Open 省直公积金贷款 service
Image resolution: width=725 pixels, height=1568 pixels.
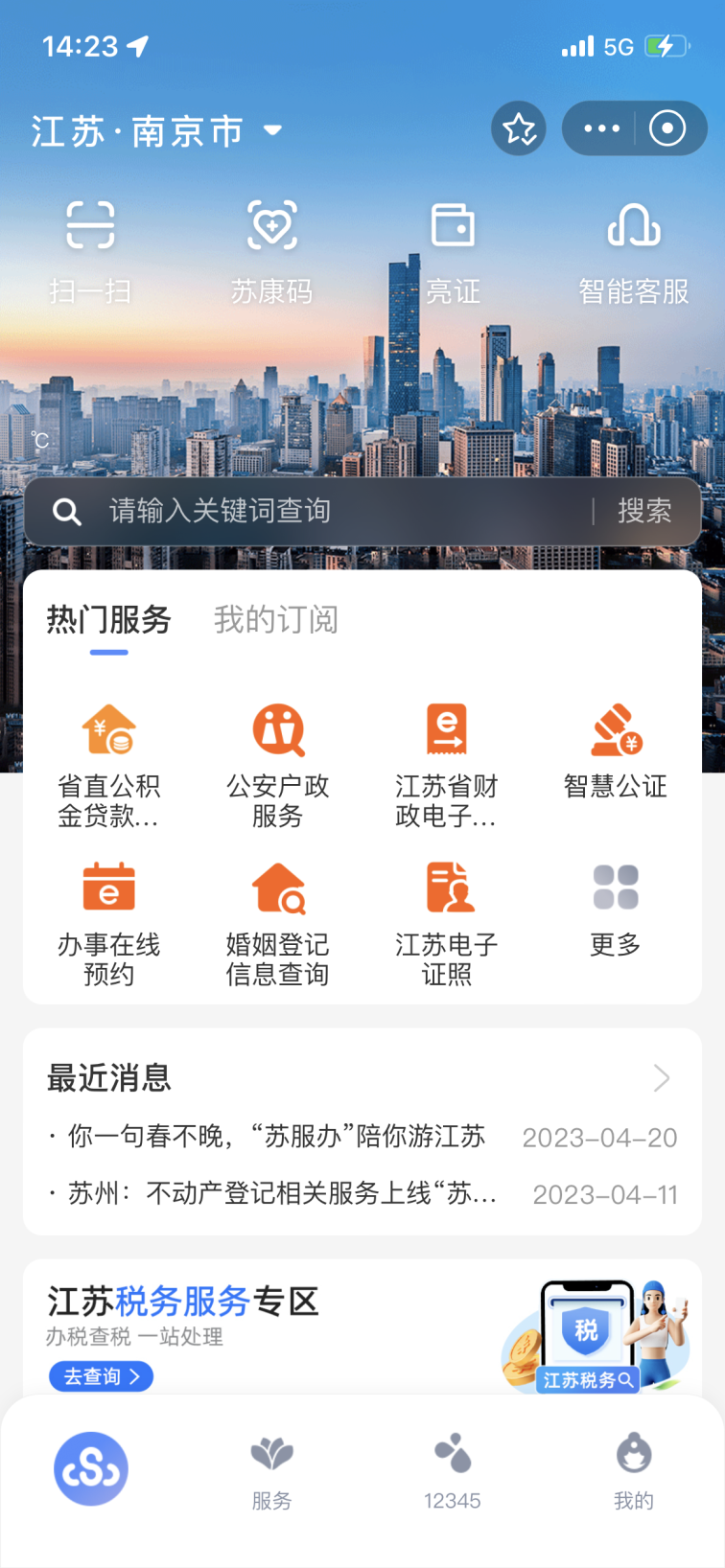[108, 766]
